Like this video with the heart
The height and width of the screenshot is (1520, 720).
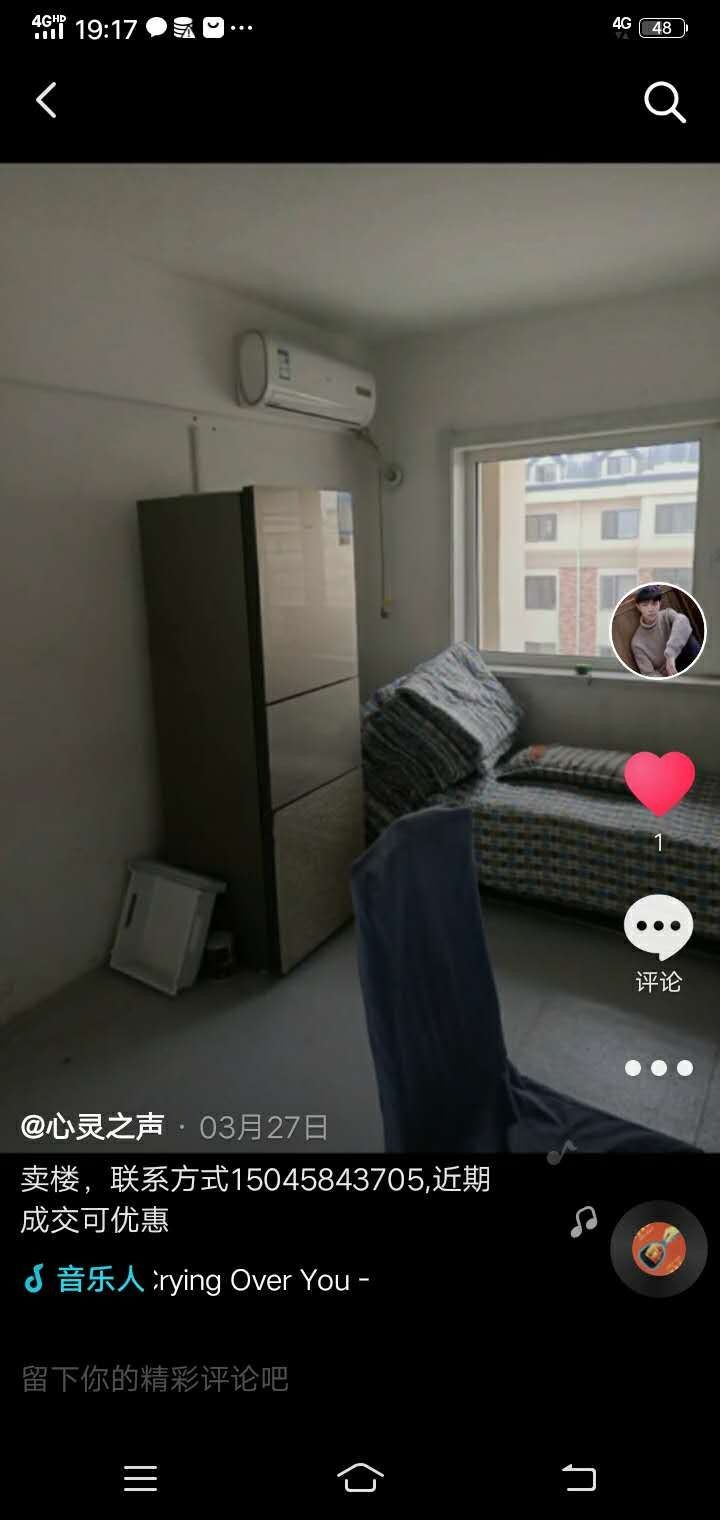pyautogui.click(x=659, y=783)
